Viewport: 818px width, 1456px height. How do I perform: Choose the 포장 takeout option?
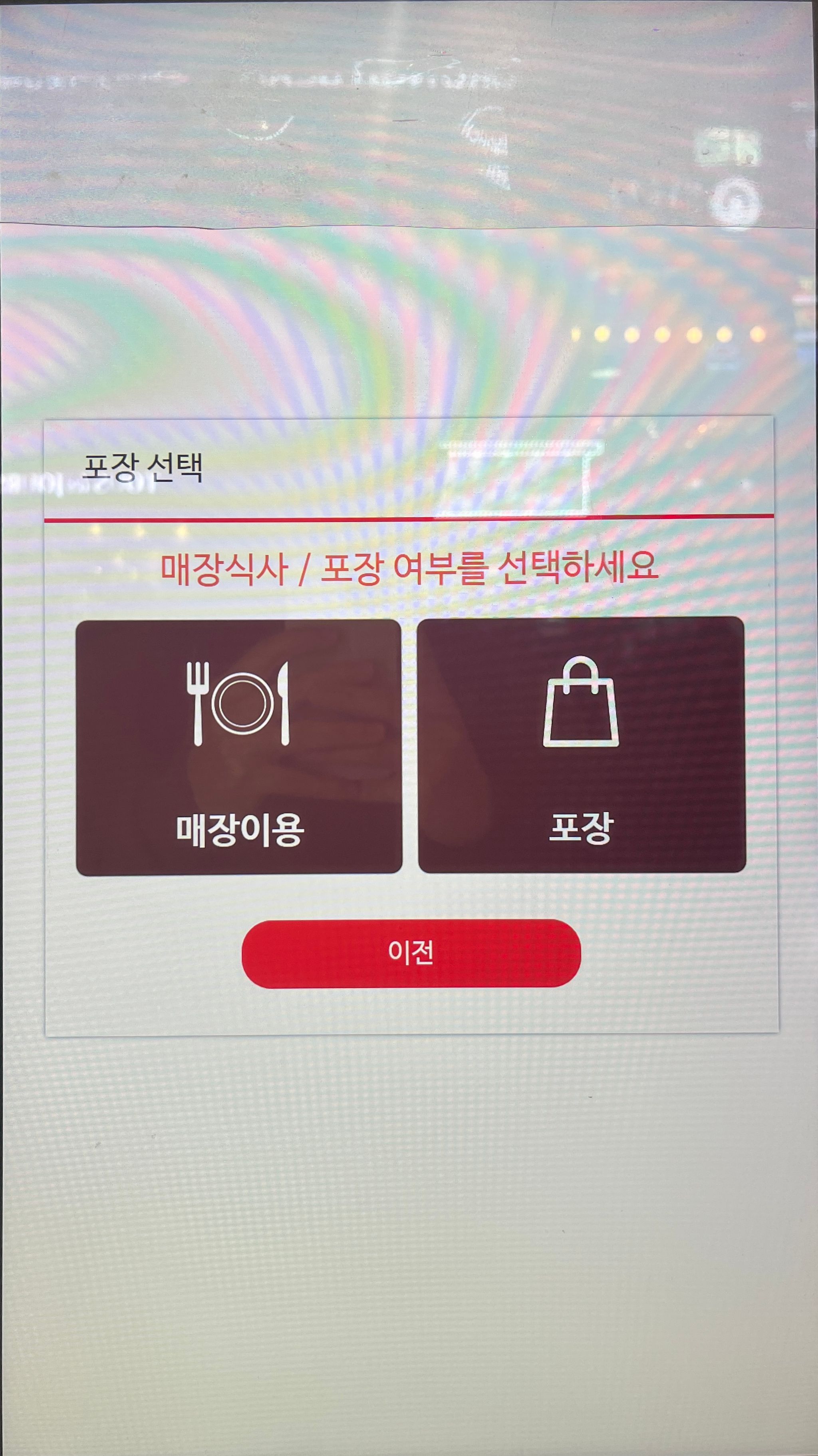[x=581, y=745]
